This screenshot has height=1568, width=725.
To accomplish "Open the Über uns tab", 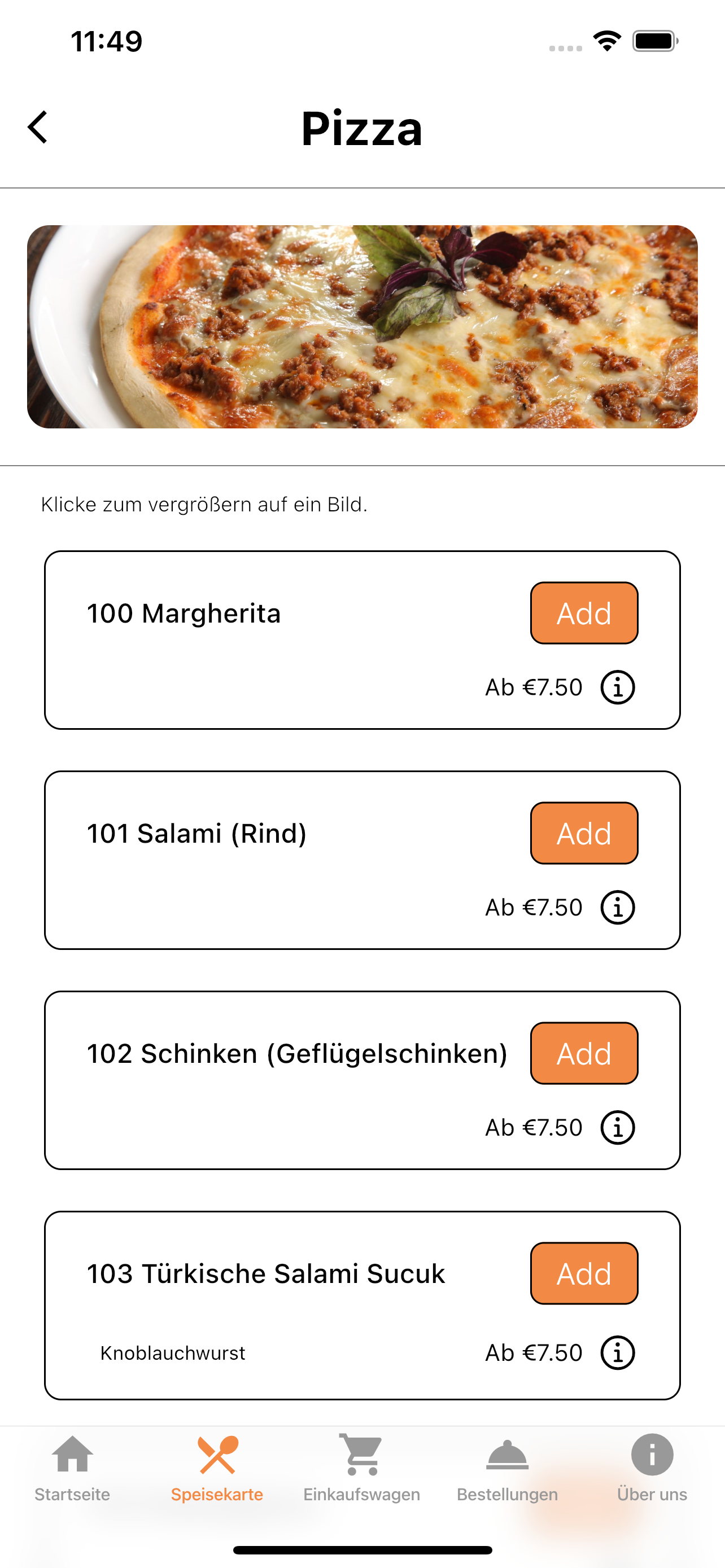I will coord(652,1468).
